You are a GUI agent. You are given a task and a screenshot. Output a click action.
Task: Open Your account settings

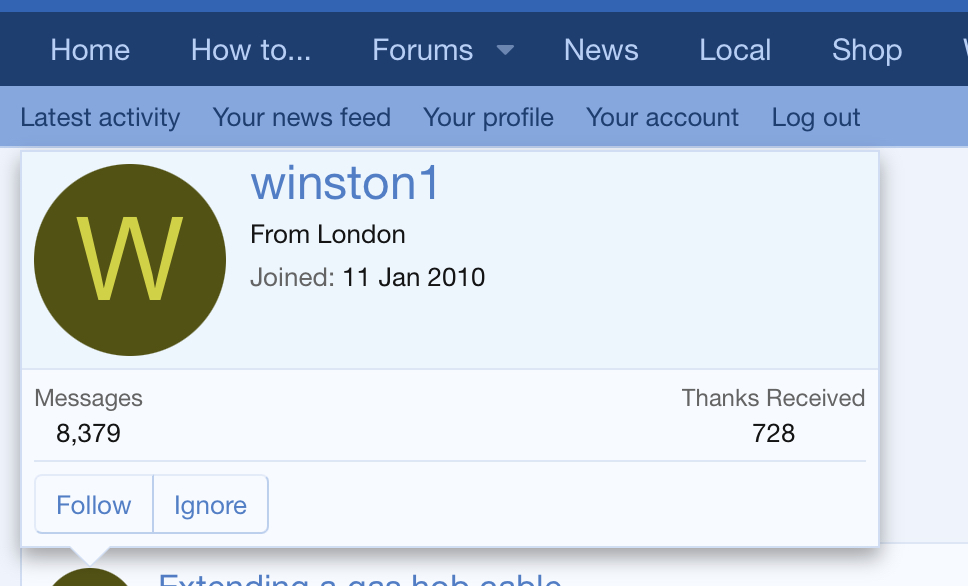click(662, 118)
